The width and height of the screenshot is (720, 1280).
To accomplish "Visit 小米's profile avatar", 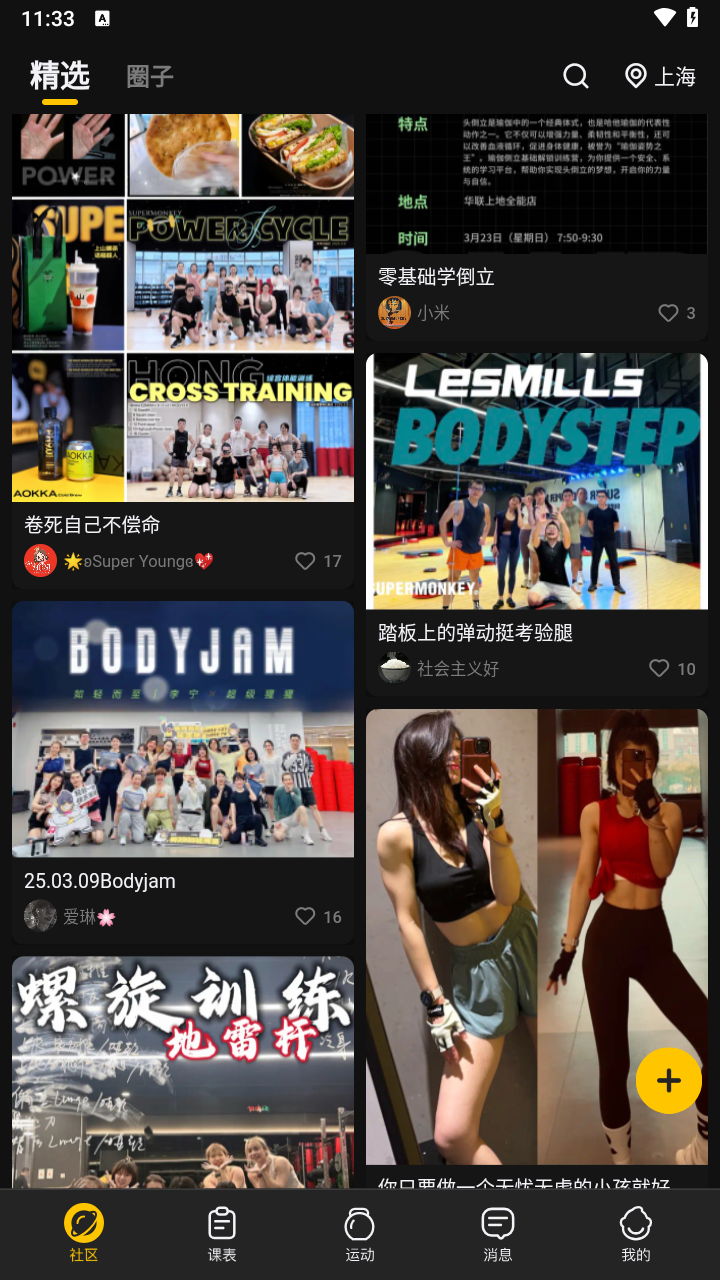I will (x=394, y=313).
